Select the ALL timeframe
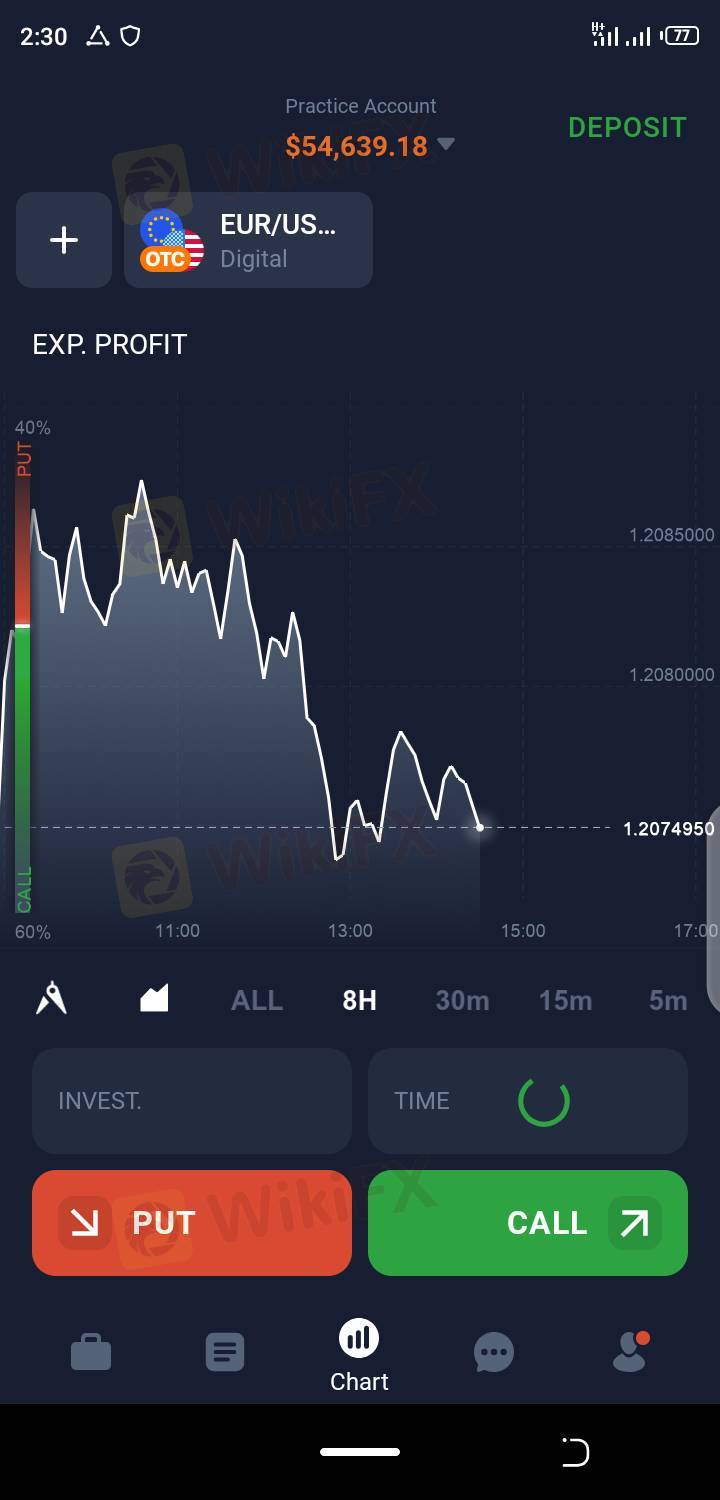This screenshot has height=1500, width=720. click(257, 1000)
